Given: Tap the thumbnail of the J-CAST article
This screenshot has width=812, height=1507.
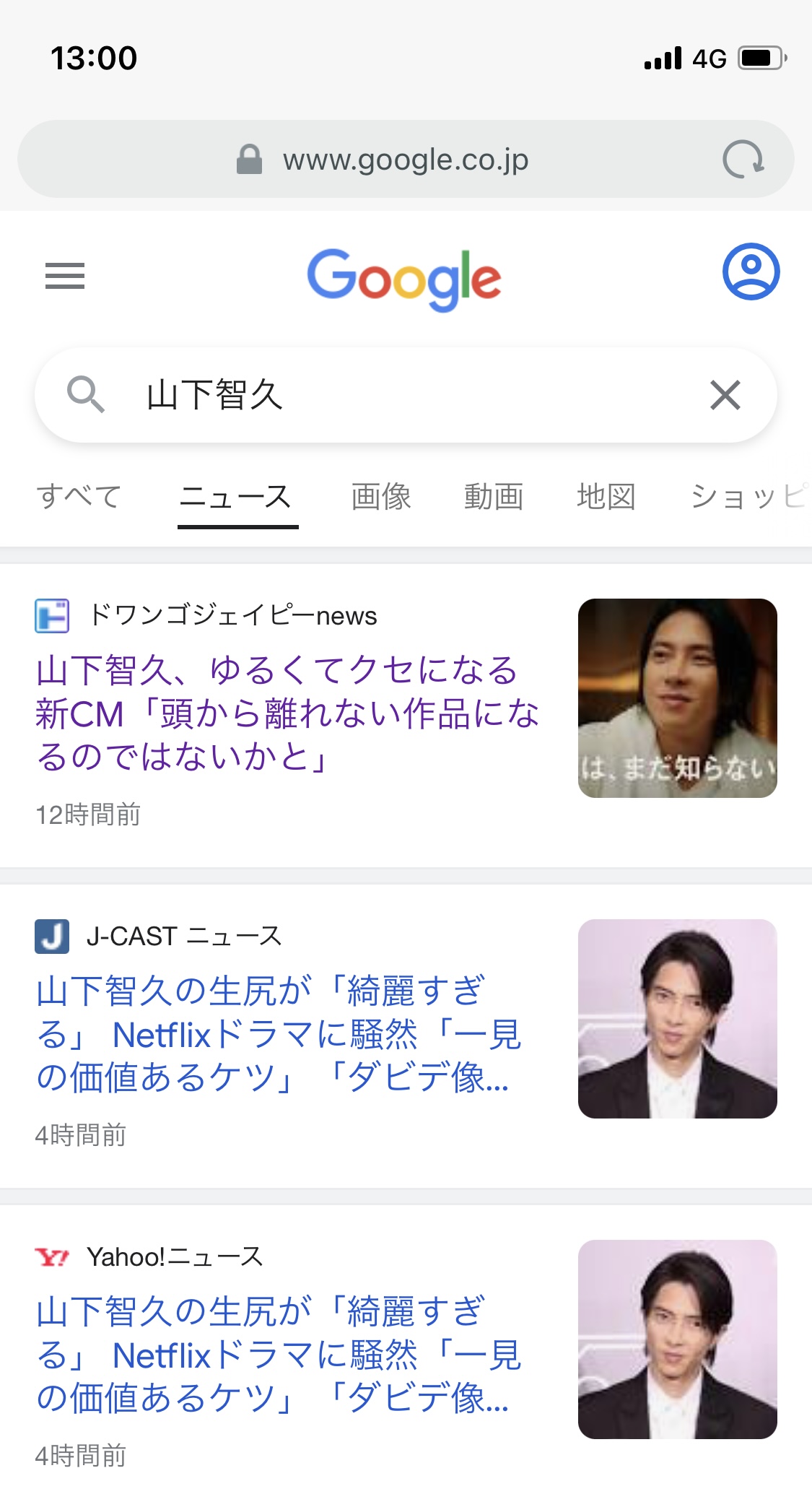Looking at the screenshot, I should (x=678, y=1019).
